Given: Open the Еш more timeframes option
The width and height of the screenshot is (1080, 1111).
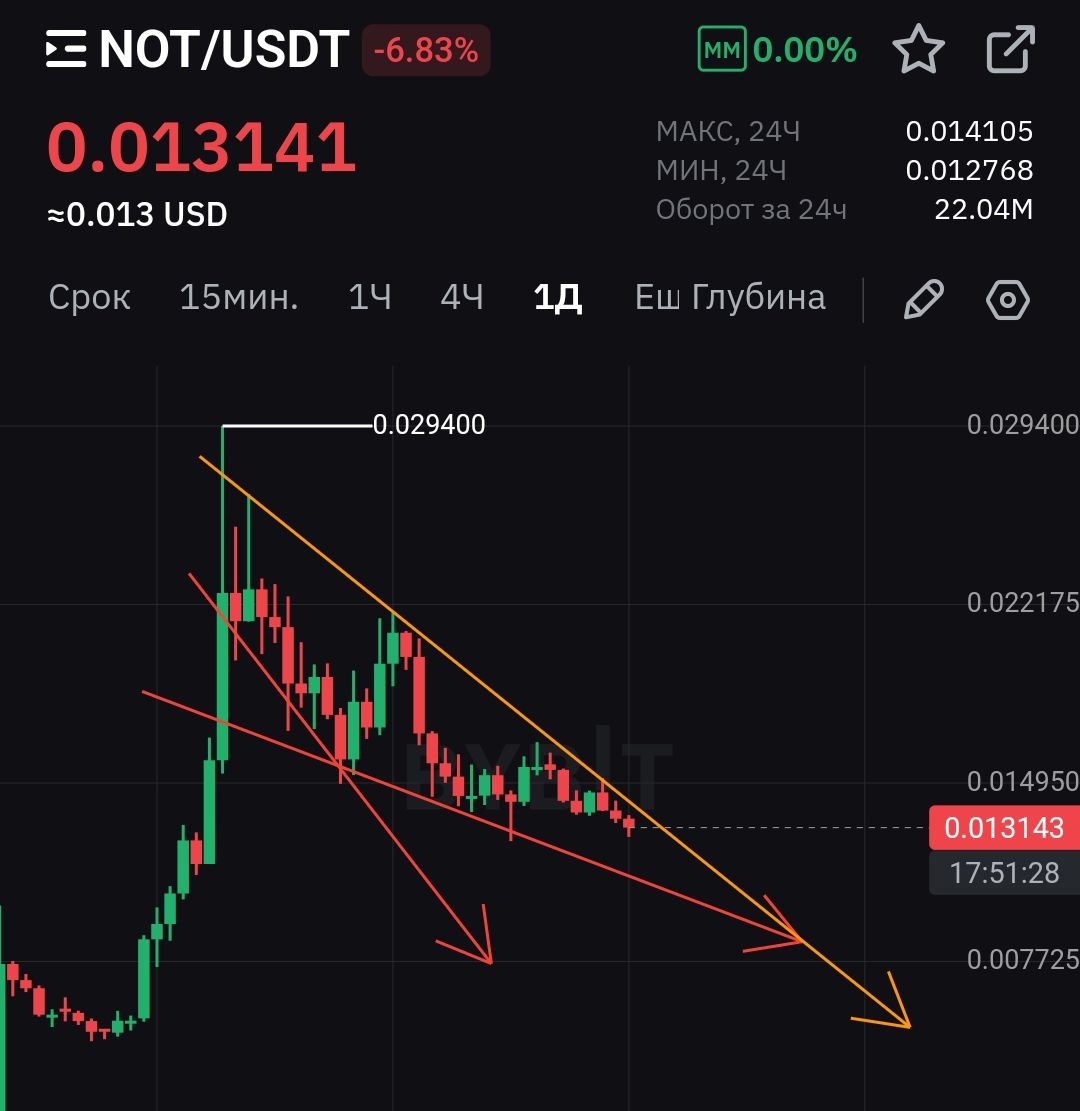Looking at the screenshot, I should click(657, 298).
